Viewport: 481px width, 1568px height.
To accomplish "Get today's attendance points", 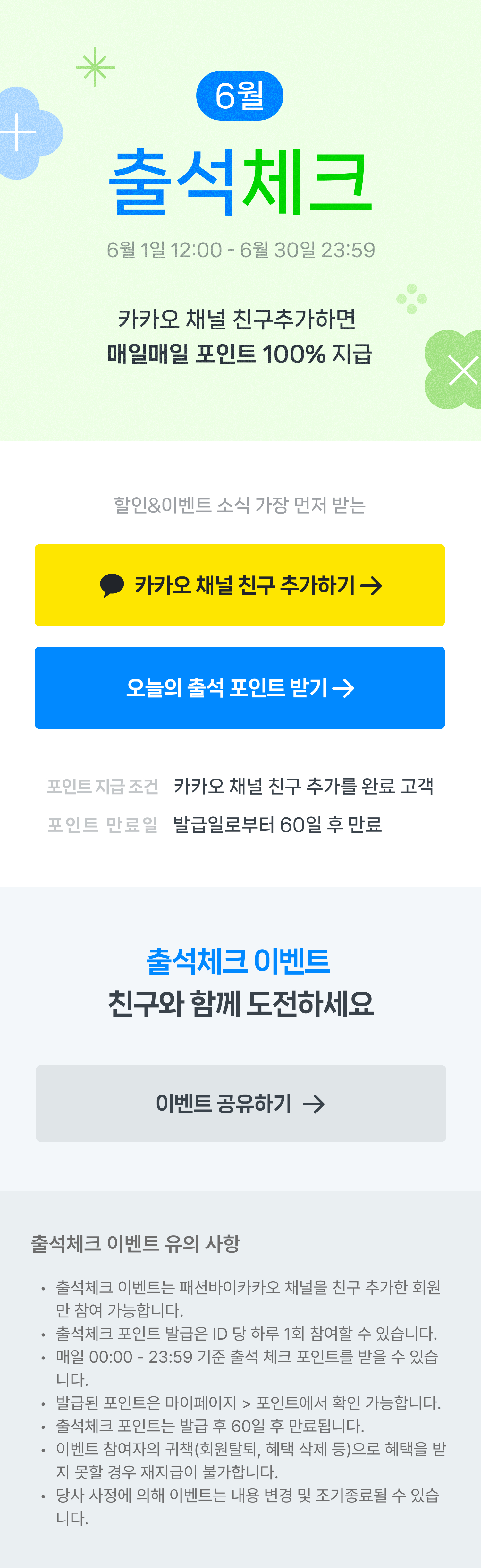I will point(240,688).
